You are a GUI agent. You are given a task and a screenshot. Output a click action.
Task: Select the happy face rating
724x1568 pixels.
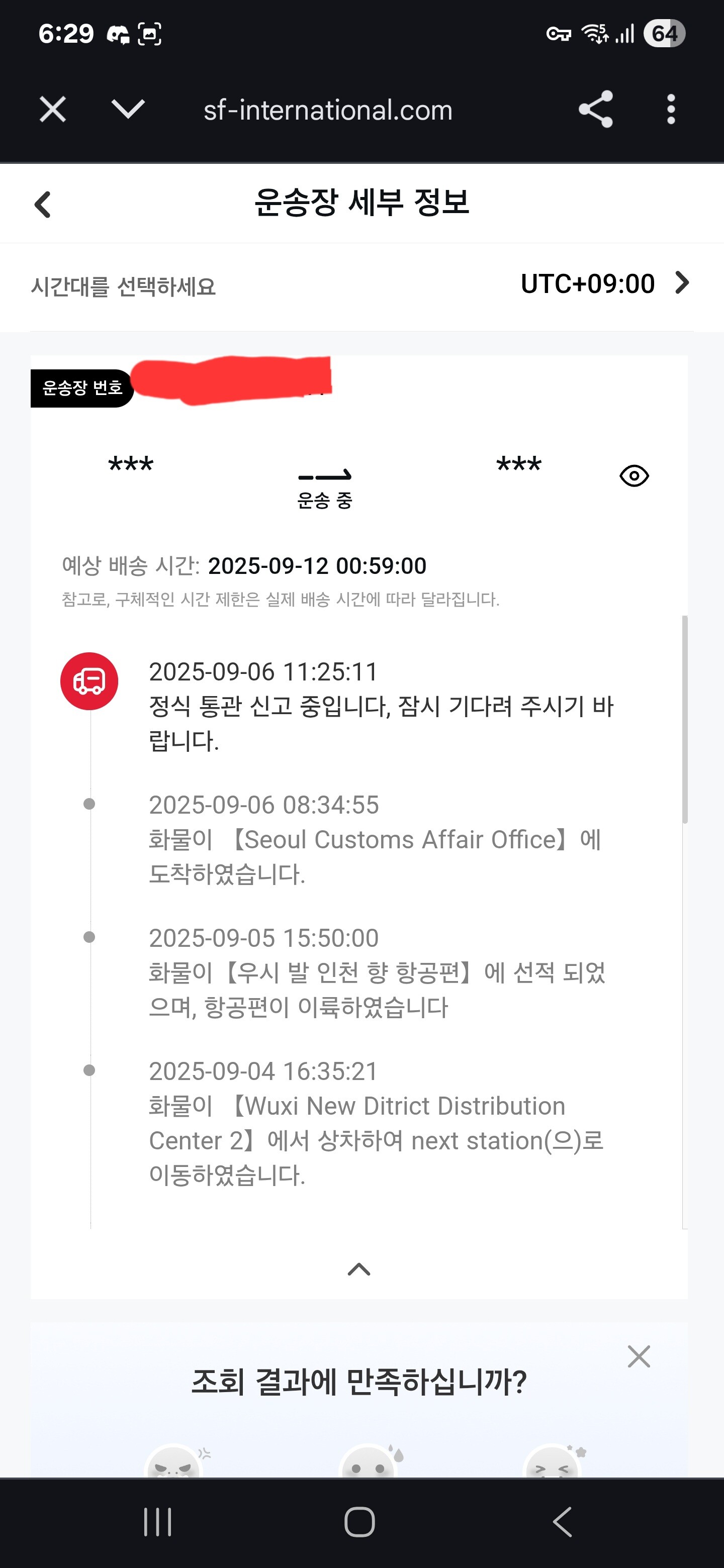(x=552, y=1464)
